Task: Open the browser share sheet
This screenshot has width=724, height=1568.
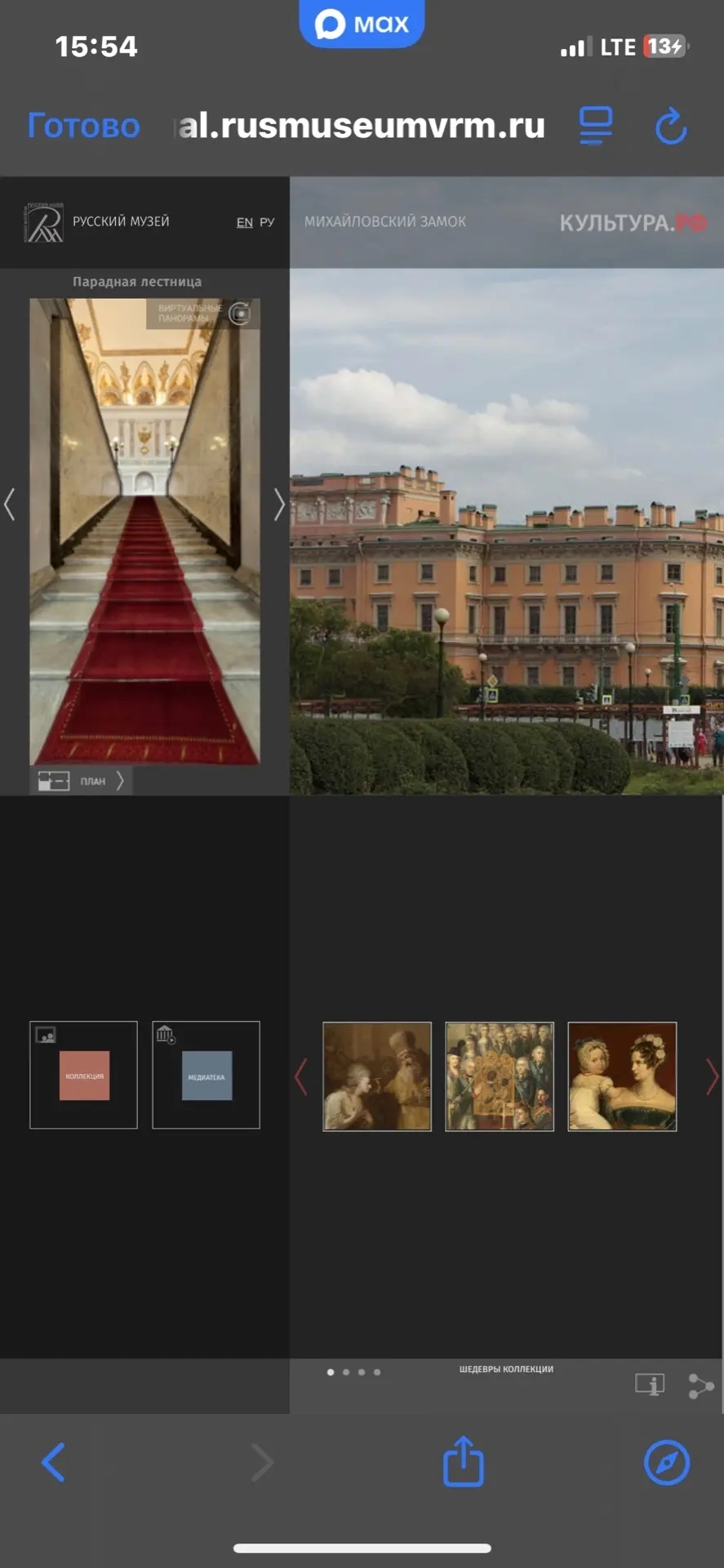Action: 464,1462
